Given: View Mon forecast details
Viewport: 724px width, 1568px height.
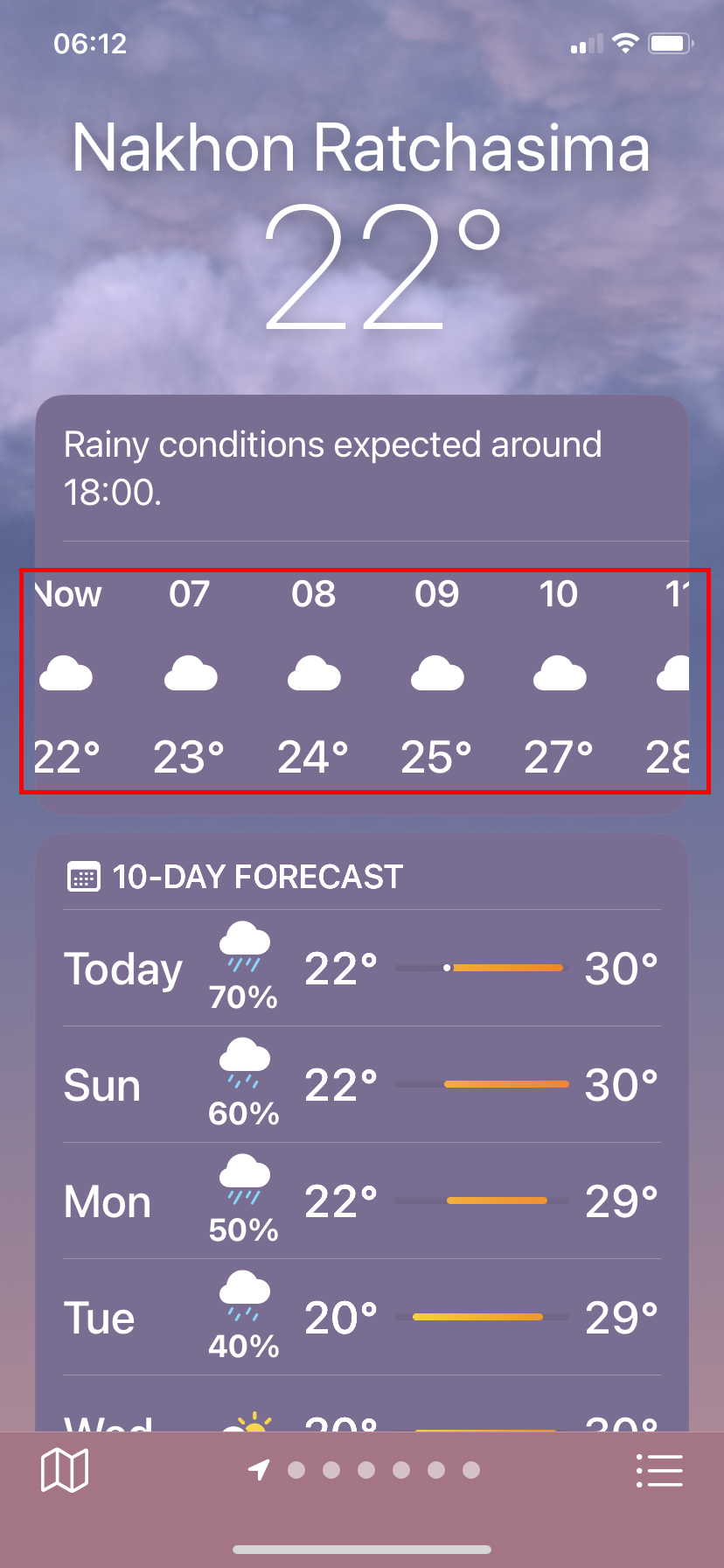Looking at the screenshot, I should [x=361, y=1201].
